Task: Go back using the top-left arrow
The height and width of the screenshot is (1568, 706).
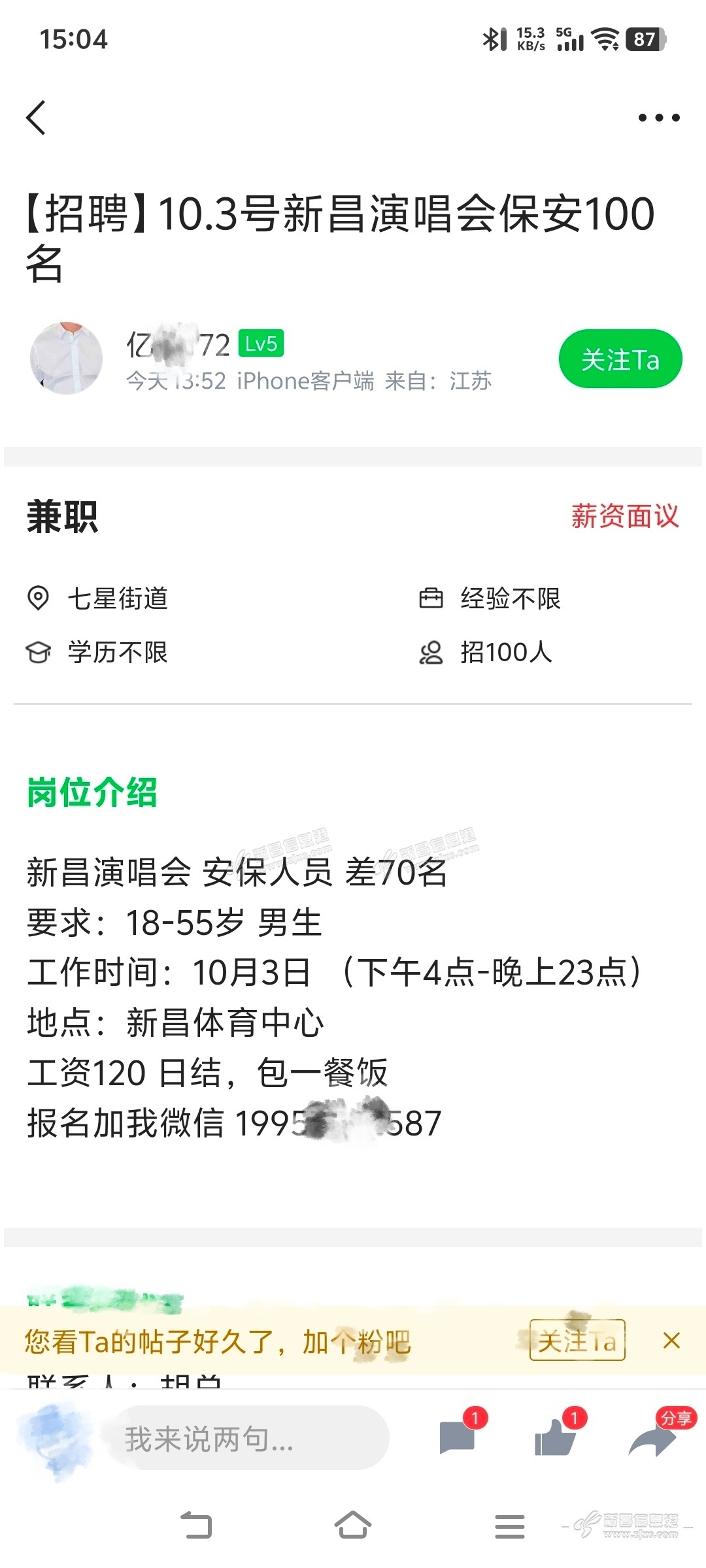Action: click(37, 118)
